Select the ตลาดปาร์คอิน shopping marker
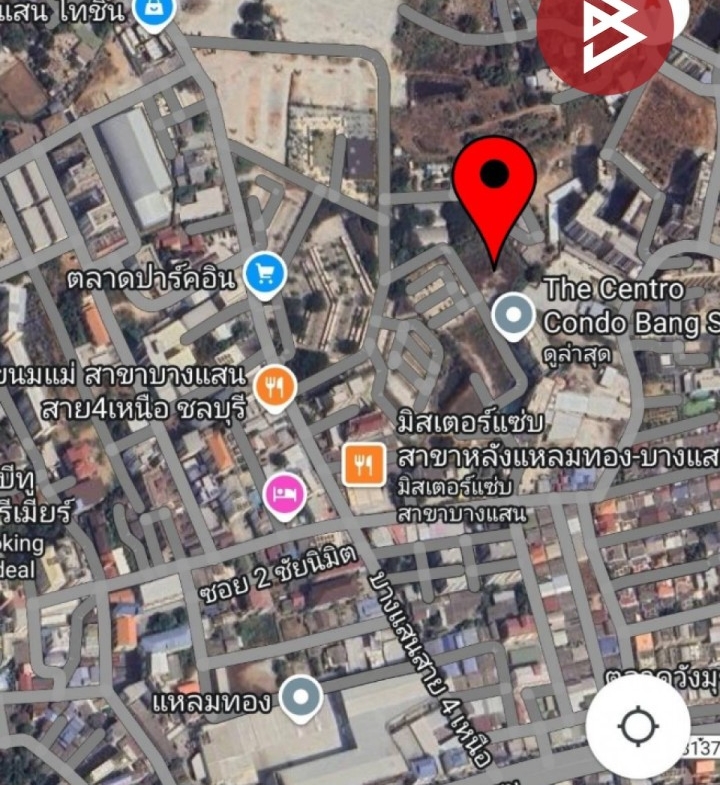The width and height of the screenshot is (720, 785). (265, 273)
